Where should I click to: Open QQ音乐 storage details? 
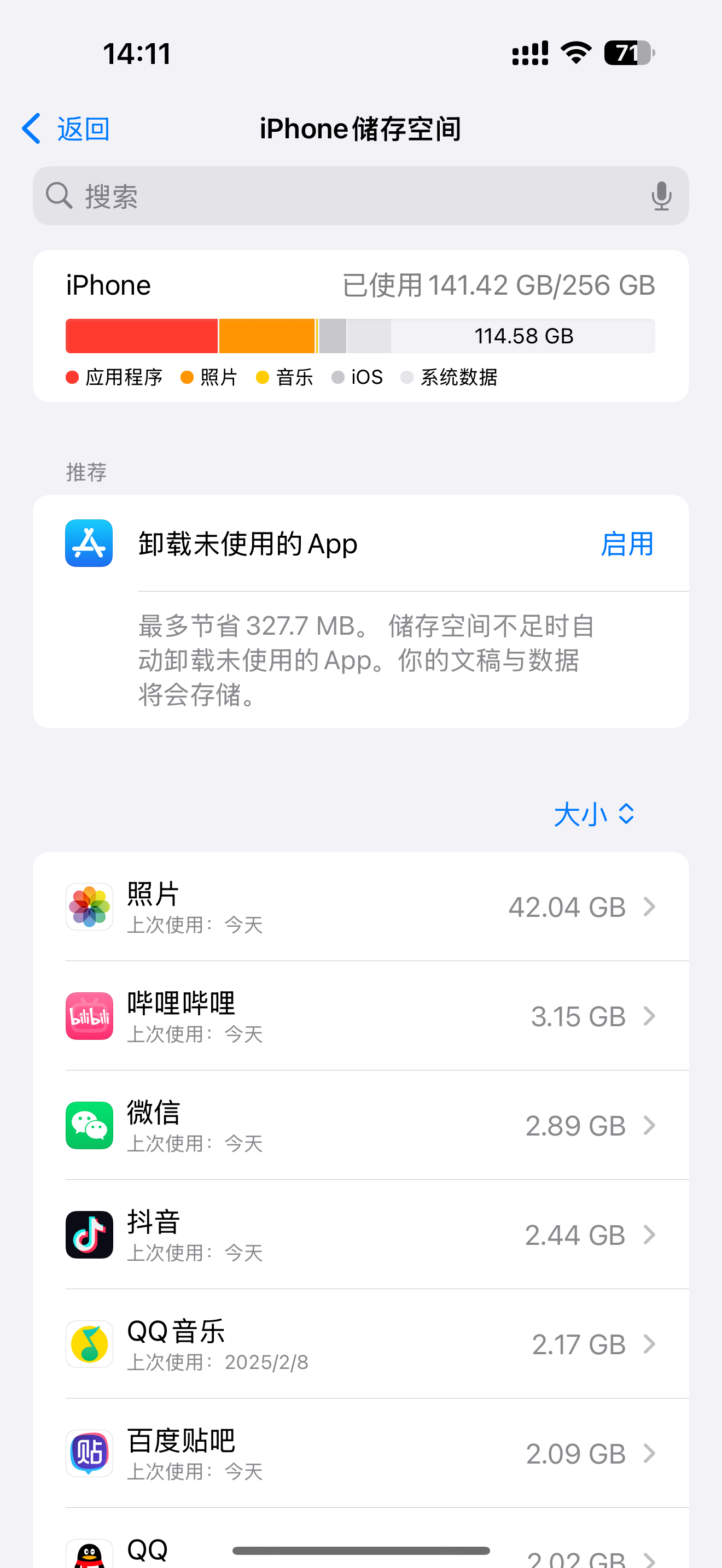(360, 1344)
